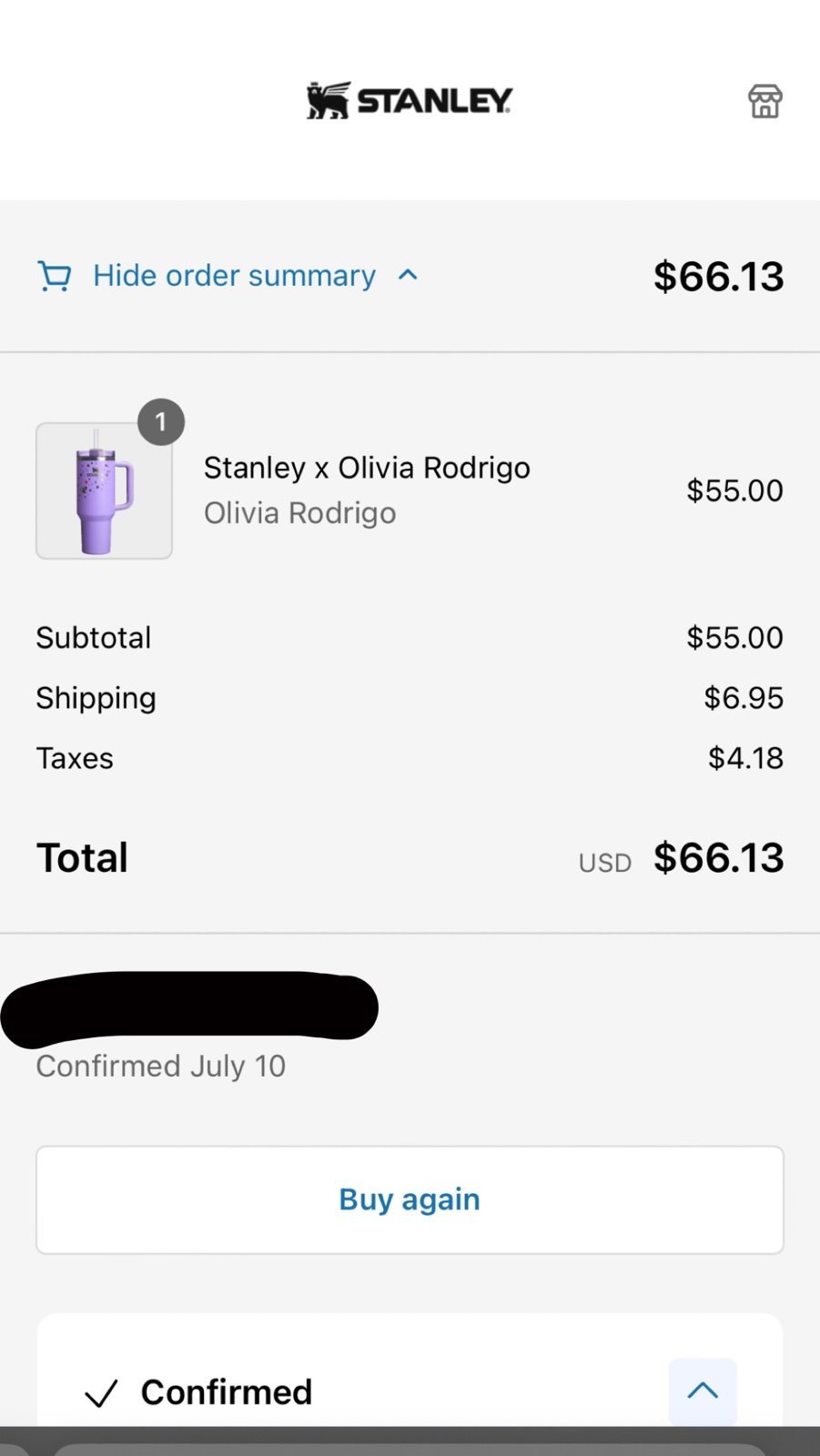Tap the Buy again button
The height and width of the screenshot is (1456, 820).
(410, 1199)
